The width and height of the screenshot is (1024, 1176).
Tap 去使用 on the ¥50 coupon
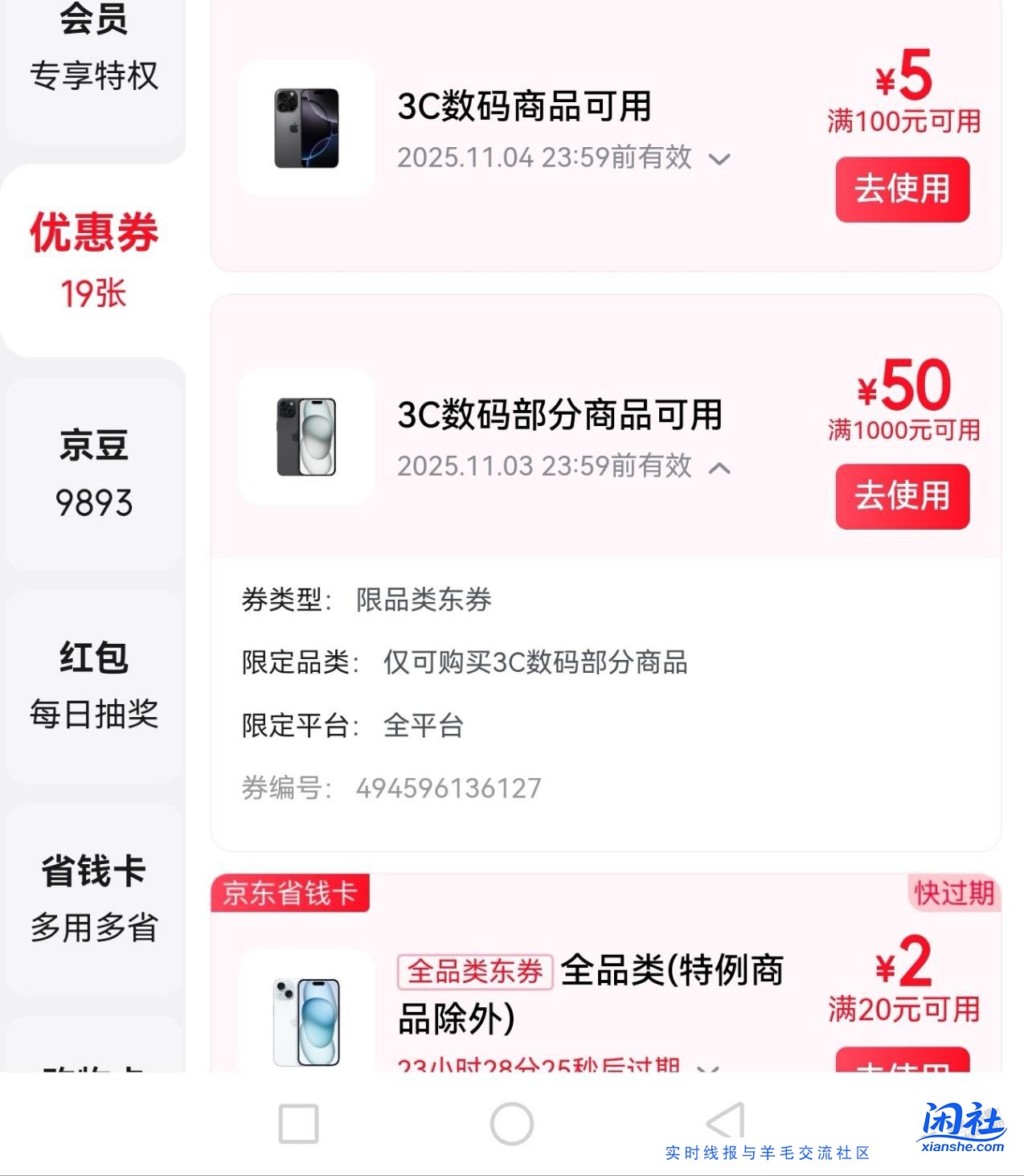902,497
